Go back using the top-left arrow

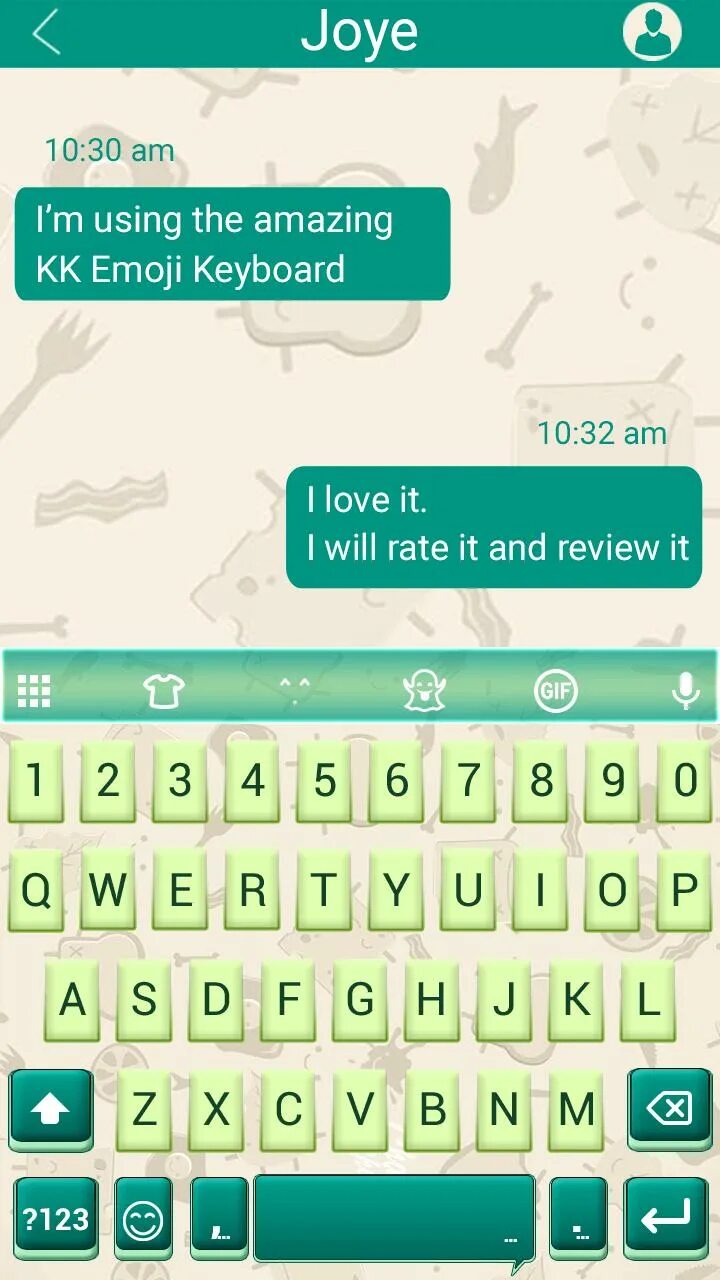pos(46,32)
